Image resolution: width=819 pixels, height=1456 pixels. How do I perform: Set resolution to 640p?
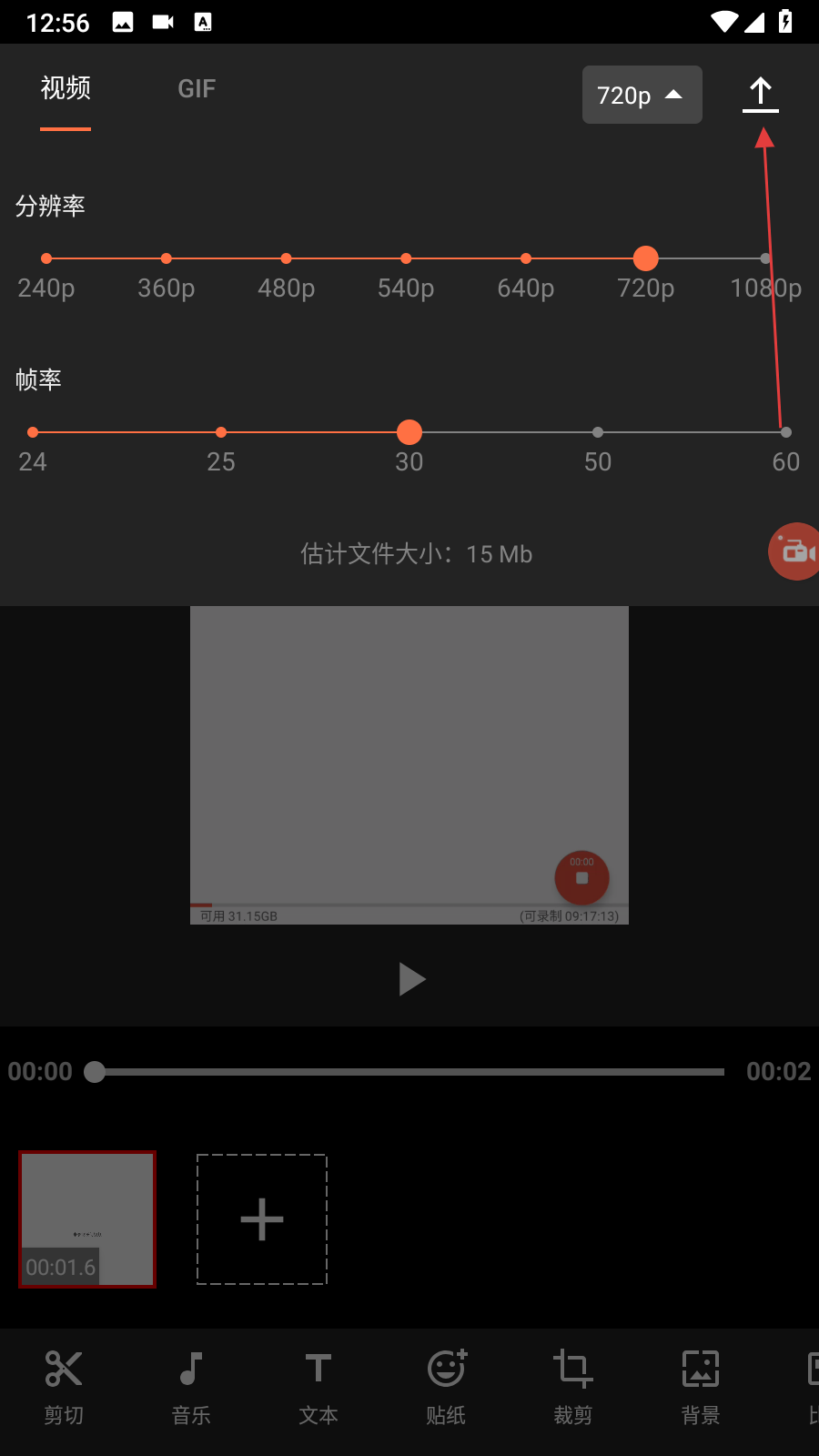point(526,259)
